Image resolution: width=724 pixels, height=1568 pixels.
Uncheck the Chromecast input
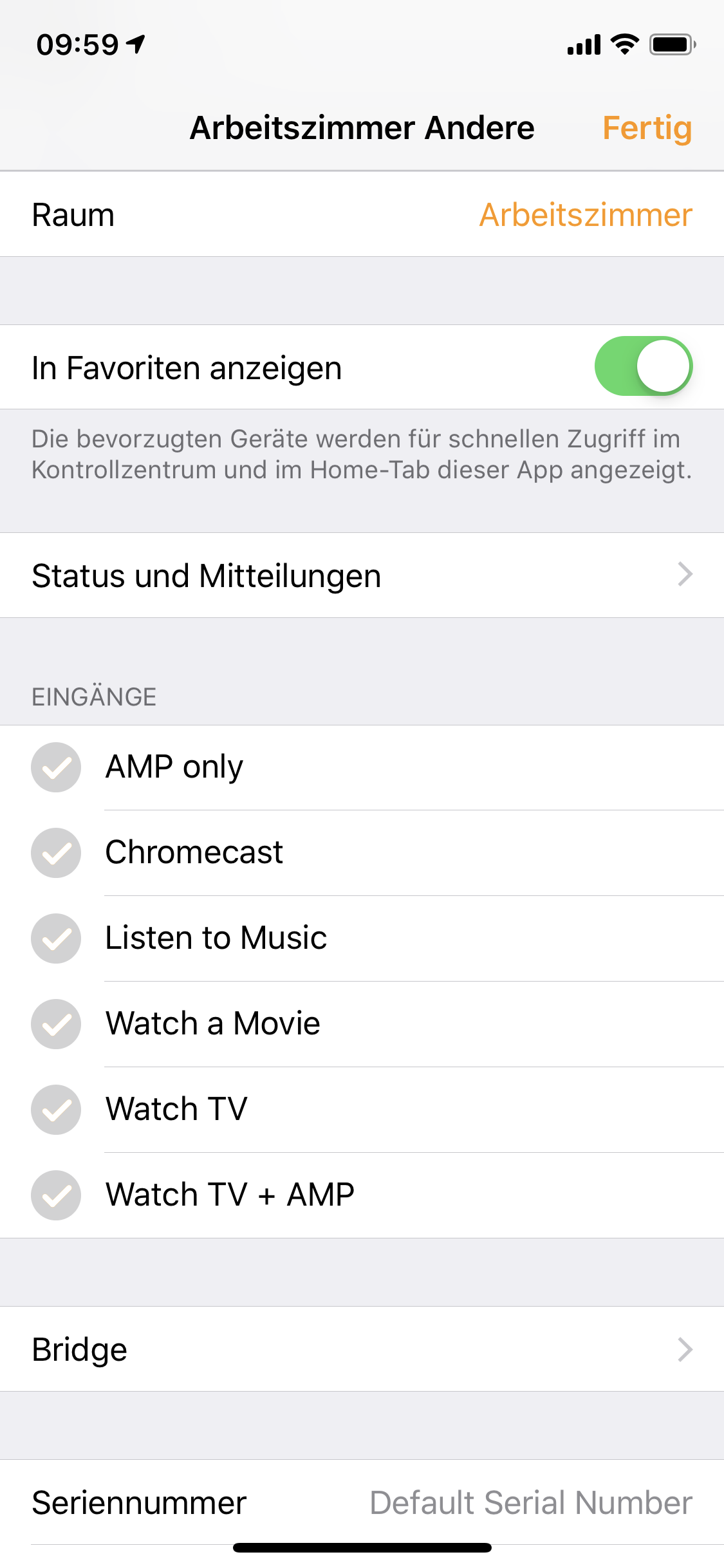[56, 853]
